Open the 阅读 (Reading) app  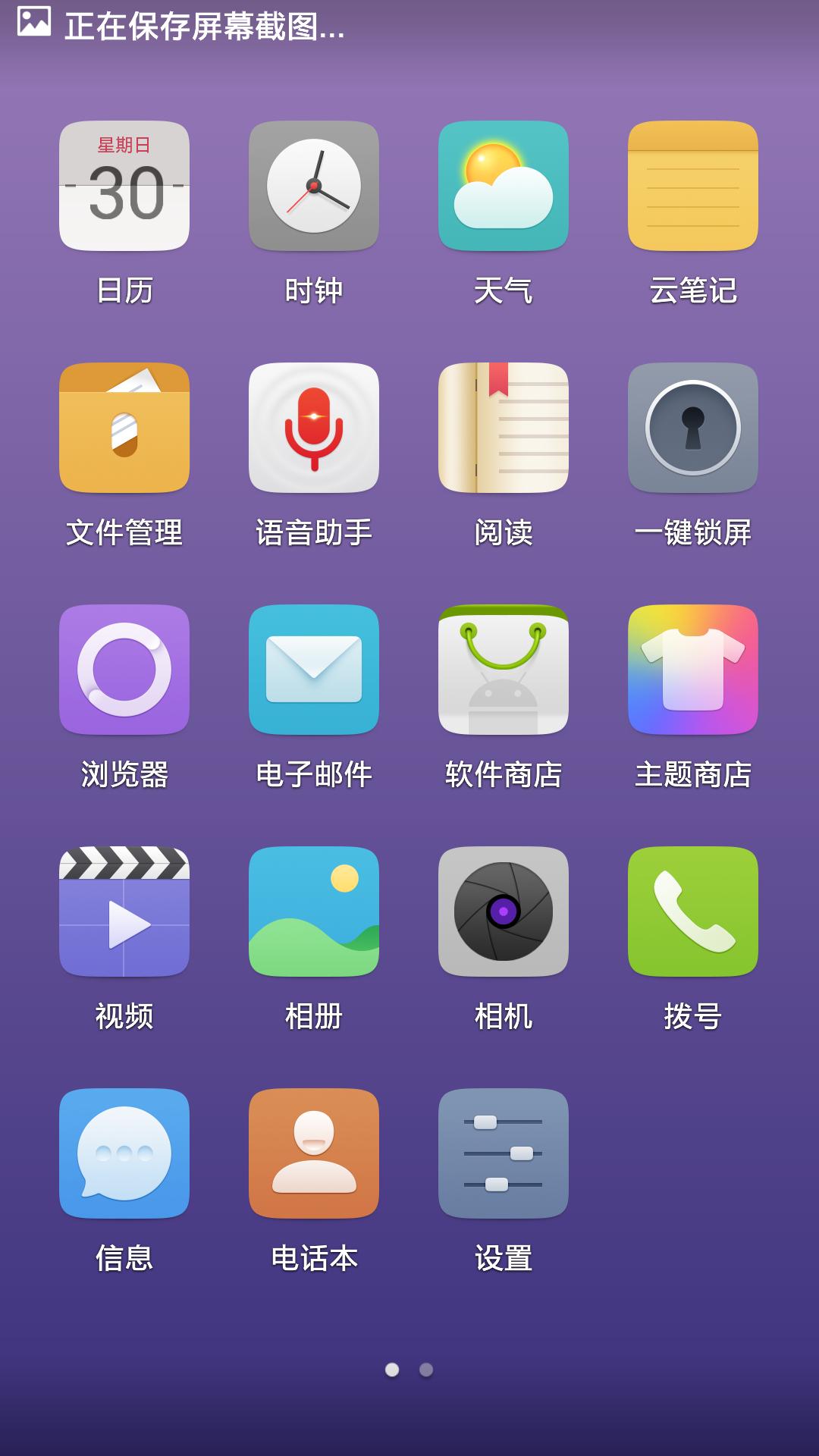tap(504, 427)
